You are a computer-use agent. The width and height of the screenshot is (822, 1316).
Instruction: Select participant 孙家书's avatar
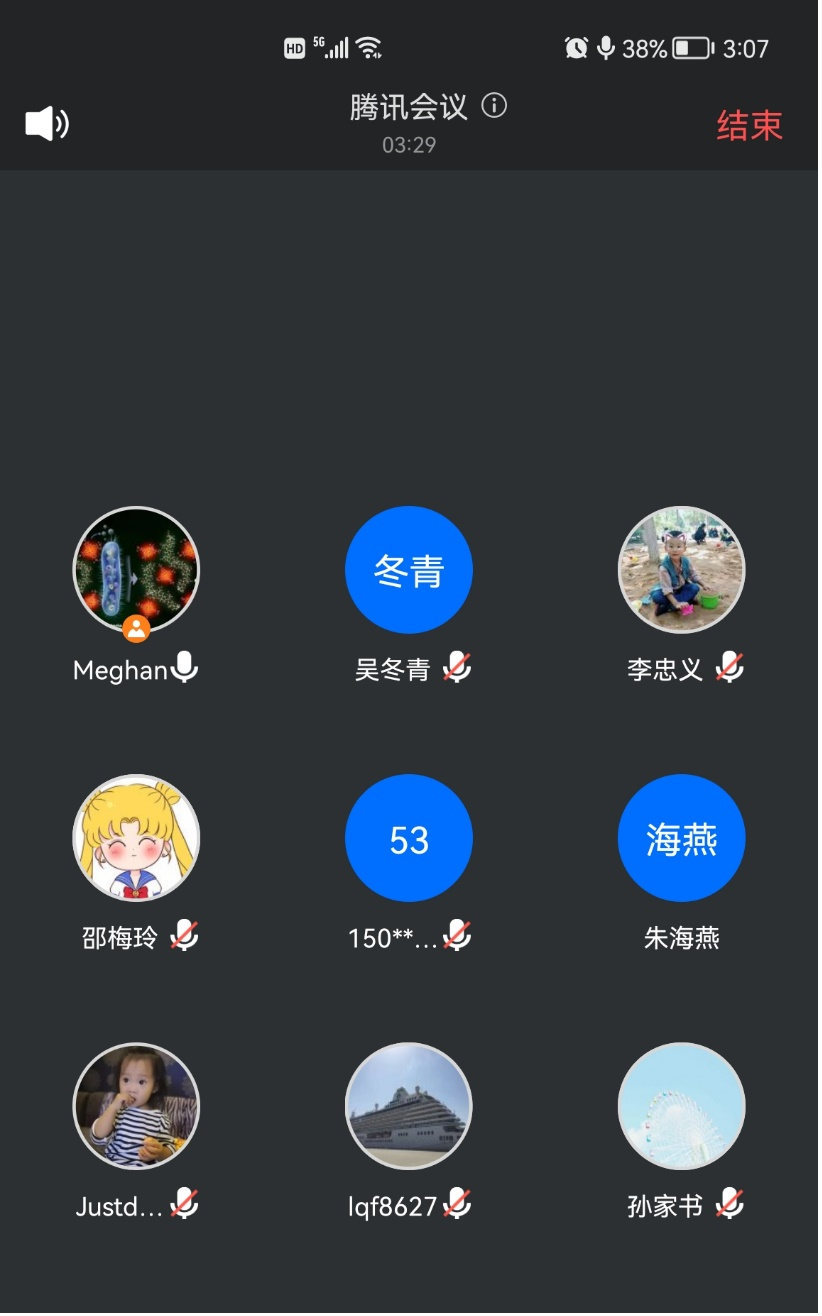(682, 1106)
